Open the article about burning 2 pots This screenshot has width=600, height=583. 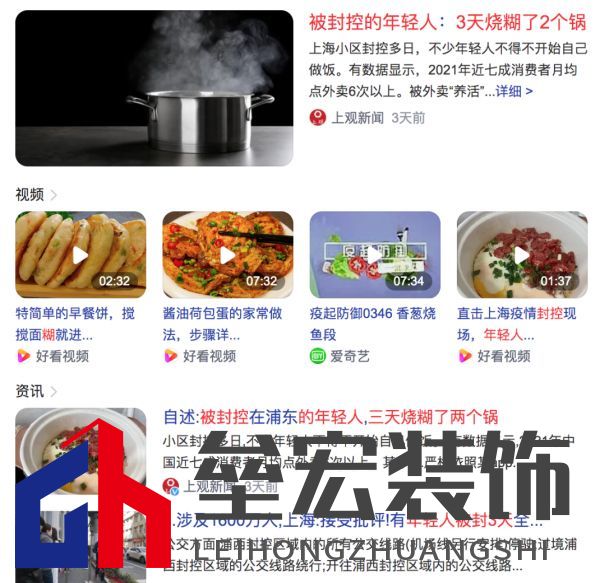click(446, 21)
